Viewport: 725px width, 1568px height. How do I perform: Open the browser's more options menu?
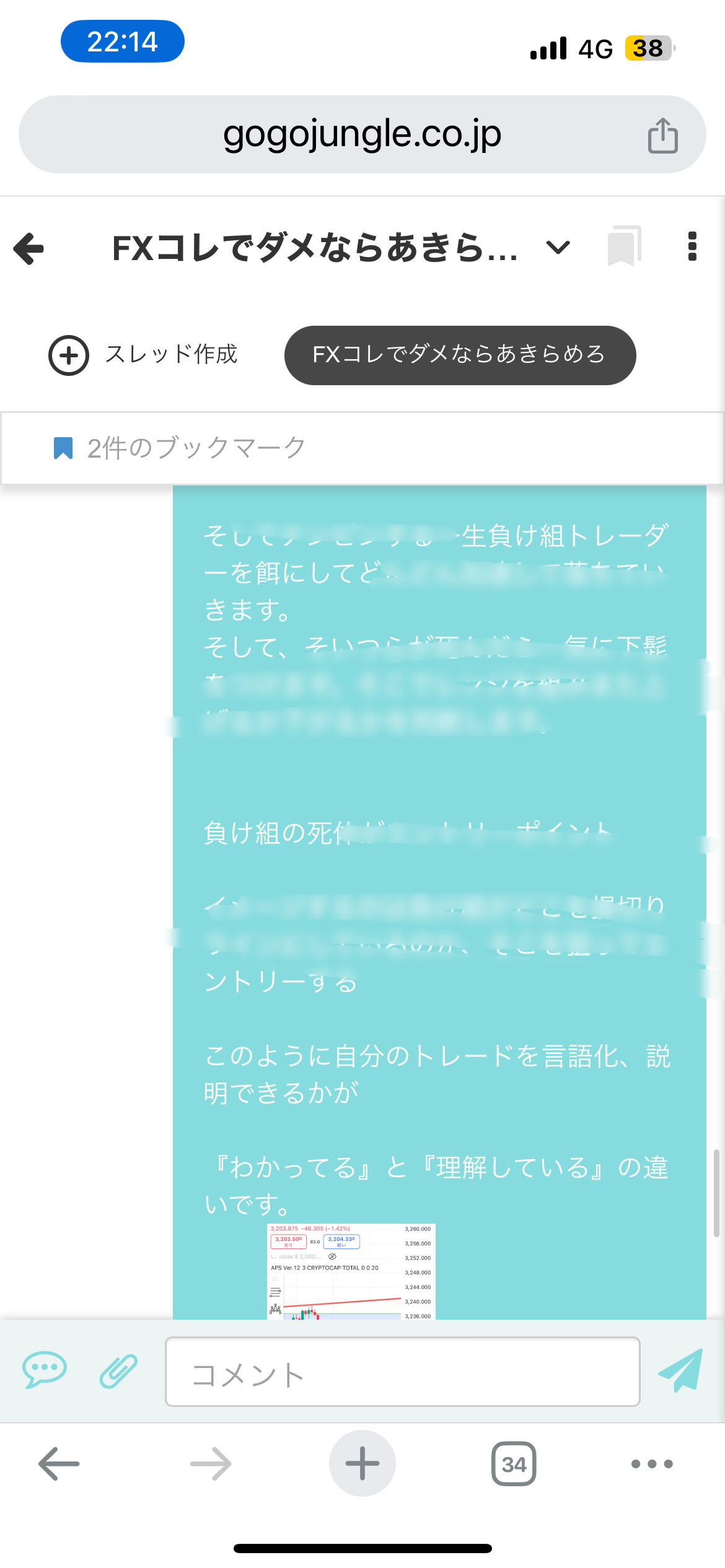click(x=651, y=1464)
